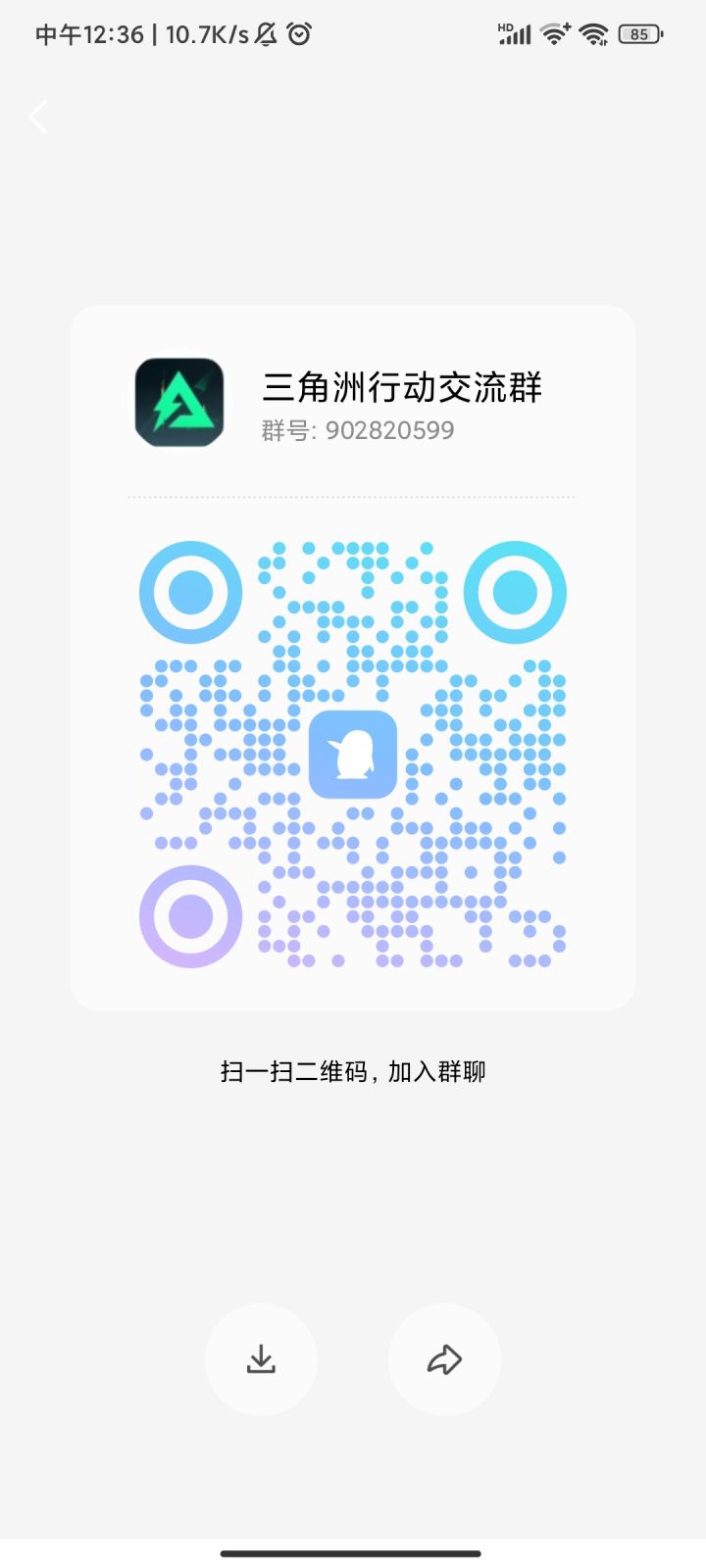Go back using the top-left arrow
Screen dimensions: 706x1568
pyautogui.click(x=38, y=117)
